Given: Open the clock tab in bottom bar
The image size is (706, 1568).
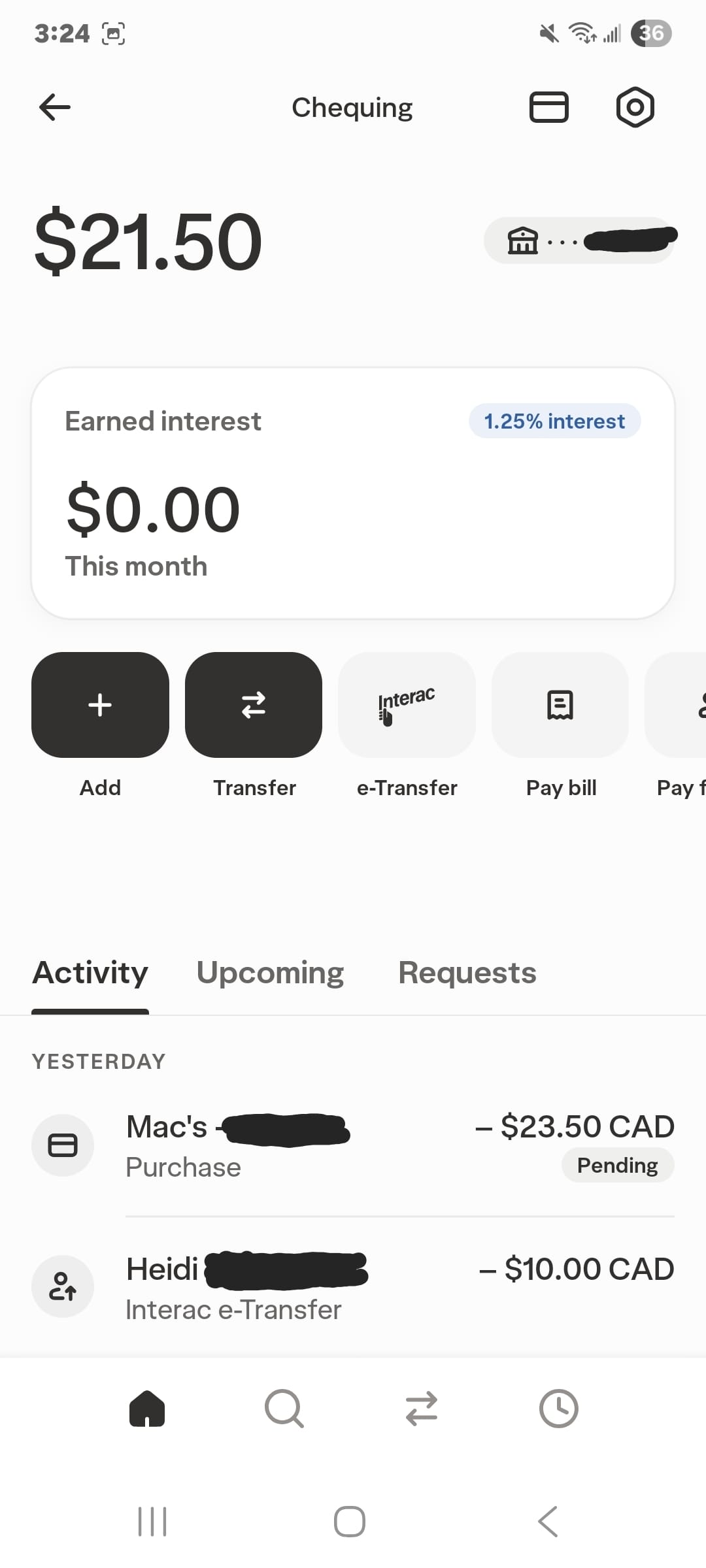Looking at the screenshot, I should point(558,1408).
